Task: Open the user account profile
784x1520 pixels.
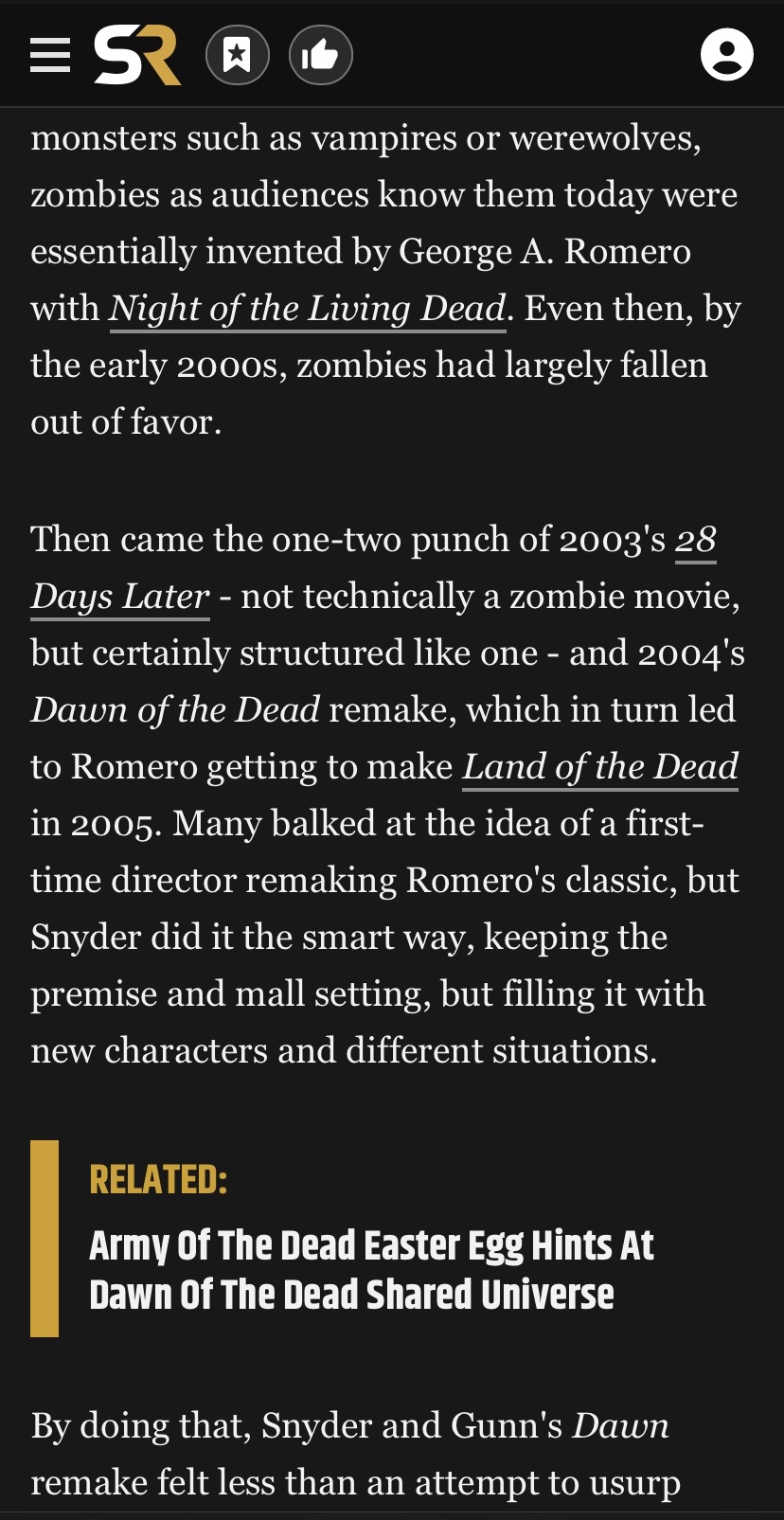Action: pyautogui.click(x=727, y=55)
